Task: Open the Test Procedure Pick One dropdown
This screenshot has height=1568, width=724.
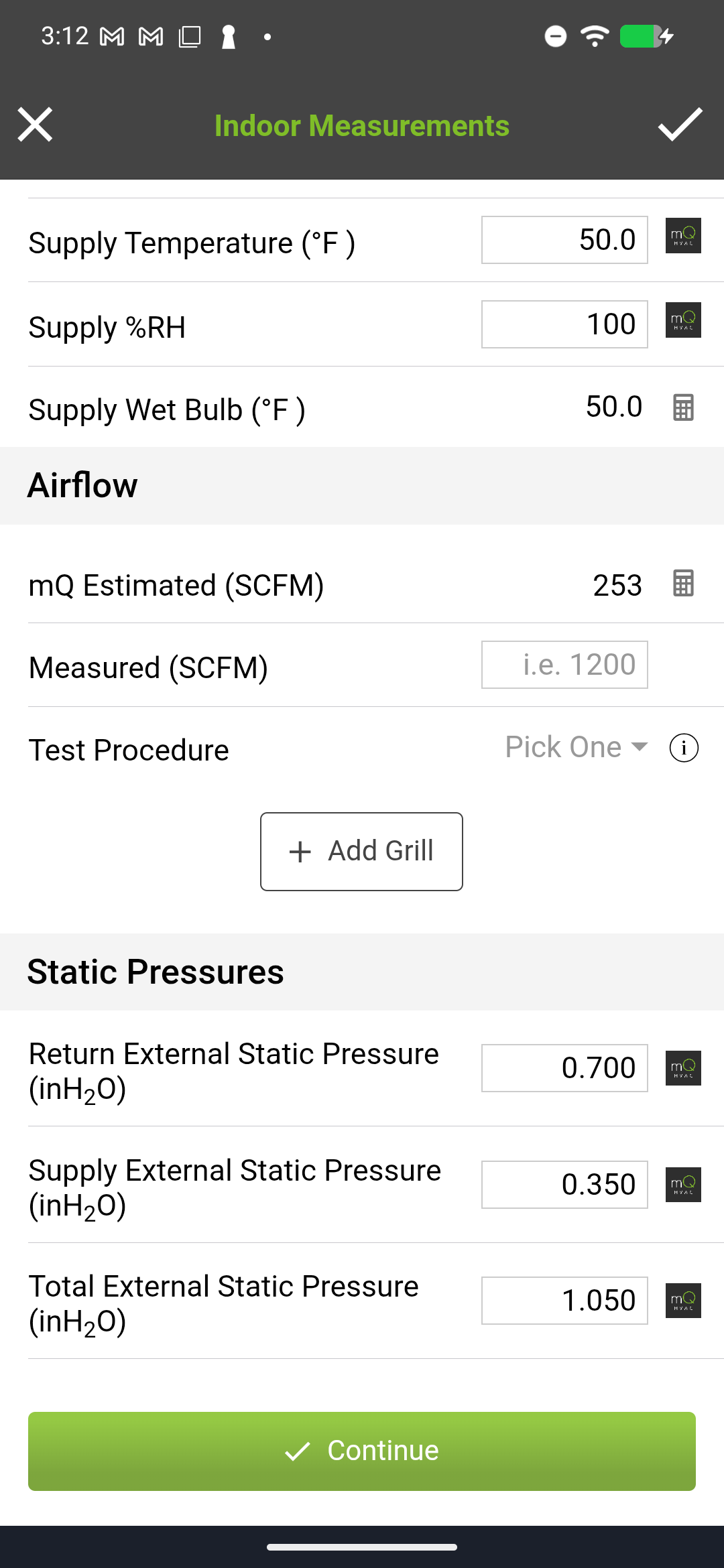Action: [x=575, y=746]
